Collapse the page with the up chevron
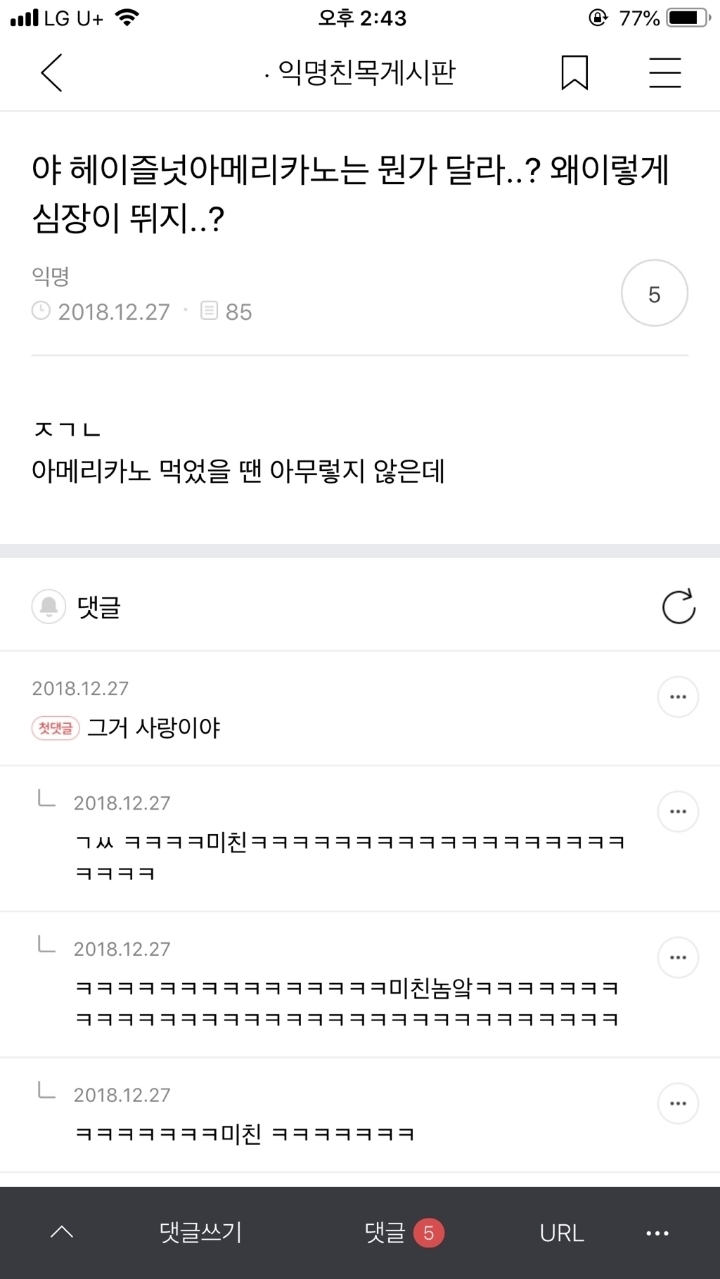 pos(62,1233)
